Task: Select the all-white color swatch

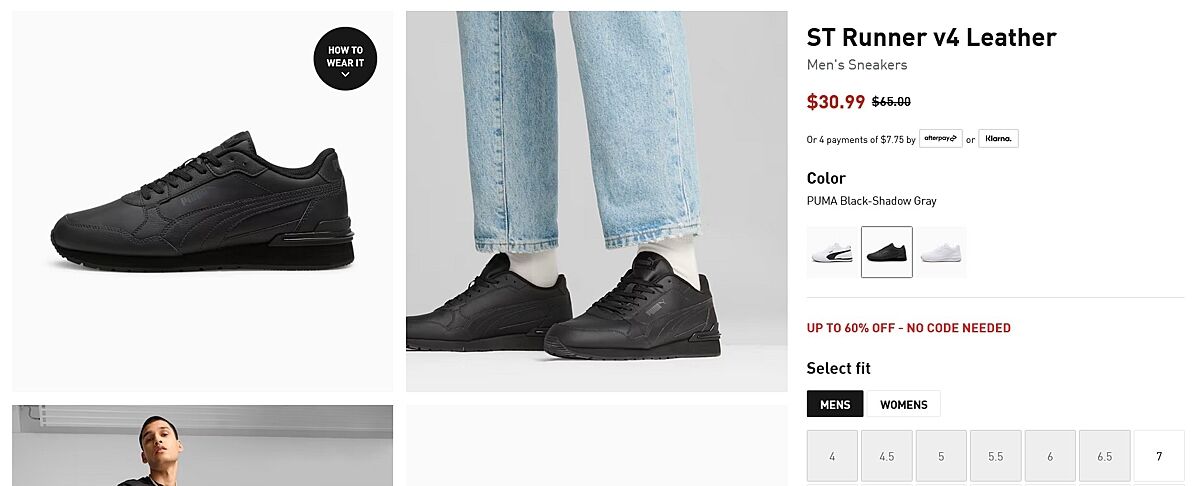Action: (x=941, y=252)
